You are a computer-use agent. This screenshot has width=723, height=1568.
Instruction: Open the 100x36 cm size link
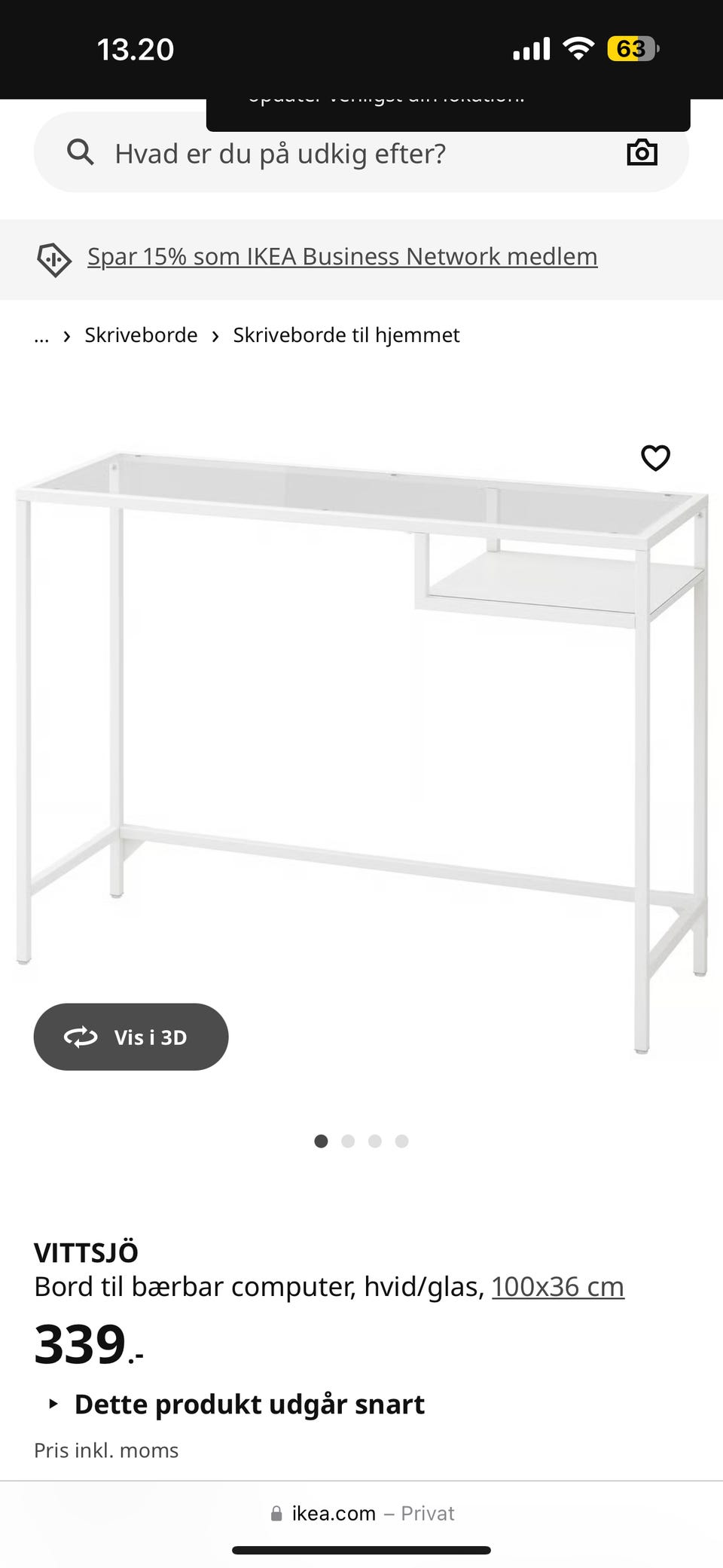tap(557, 1287)
